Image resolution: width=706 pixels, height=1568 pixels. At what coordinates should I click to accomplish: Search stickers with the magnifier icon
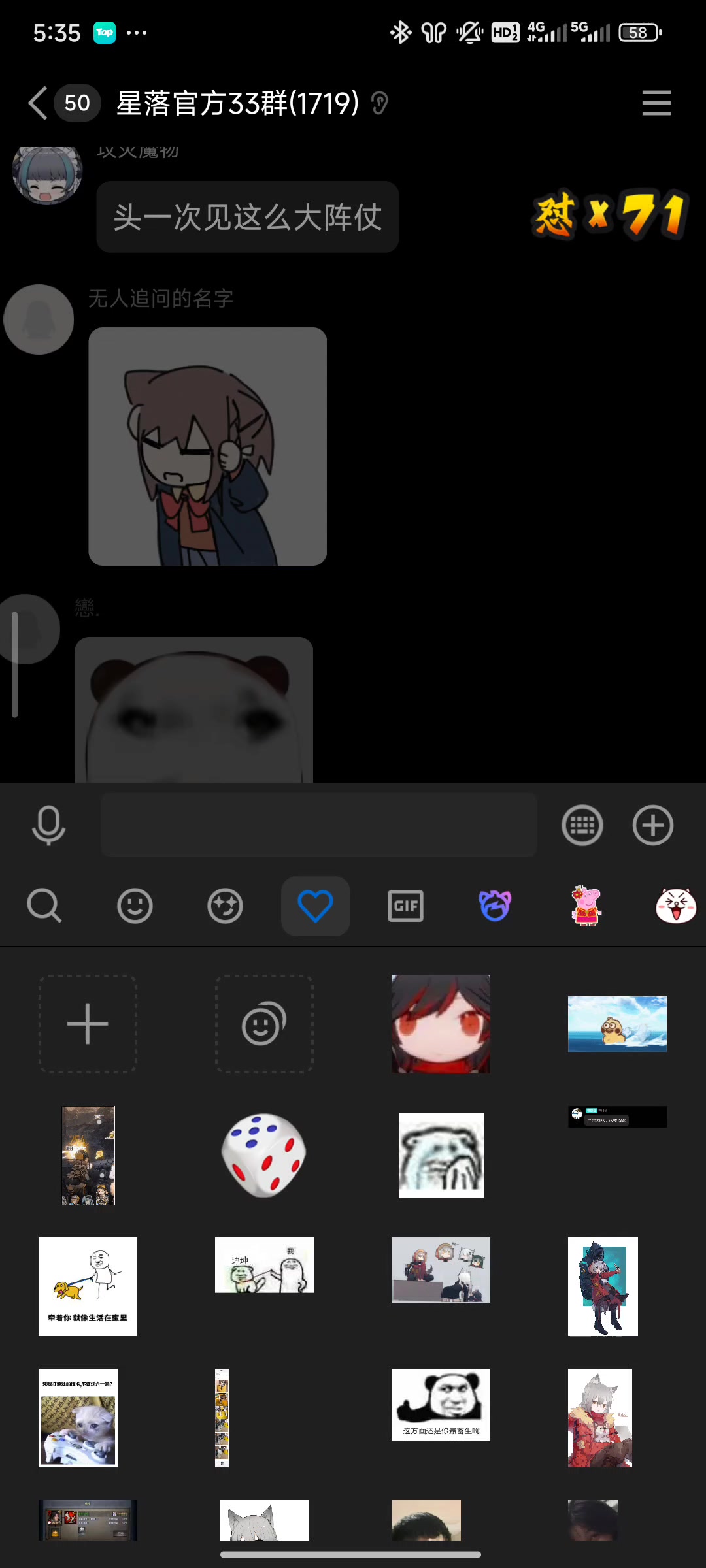tap(44, 906)
